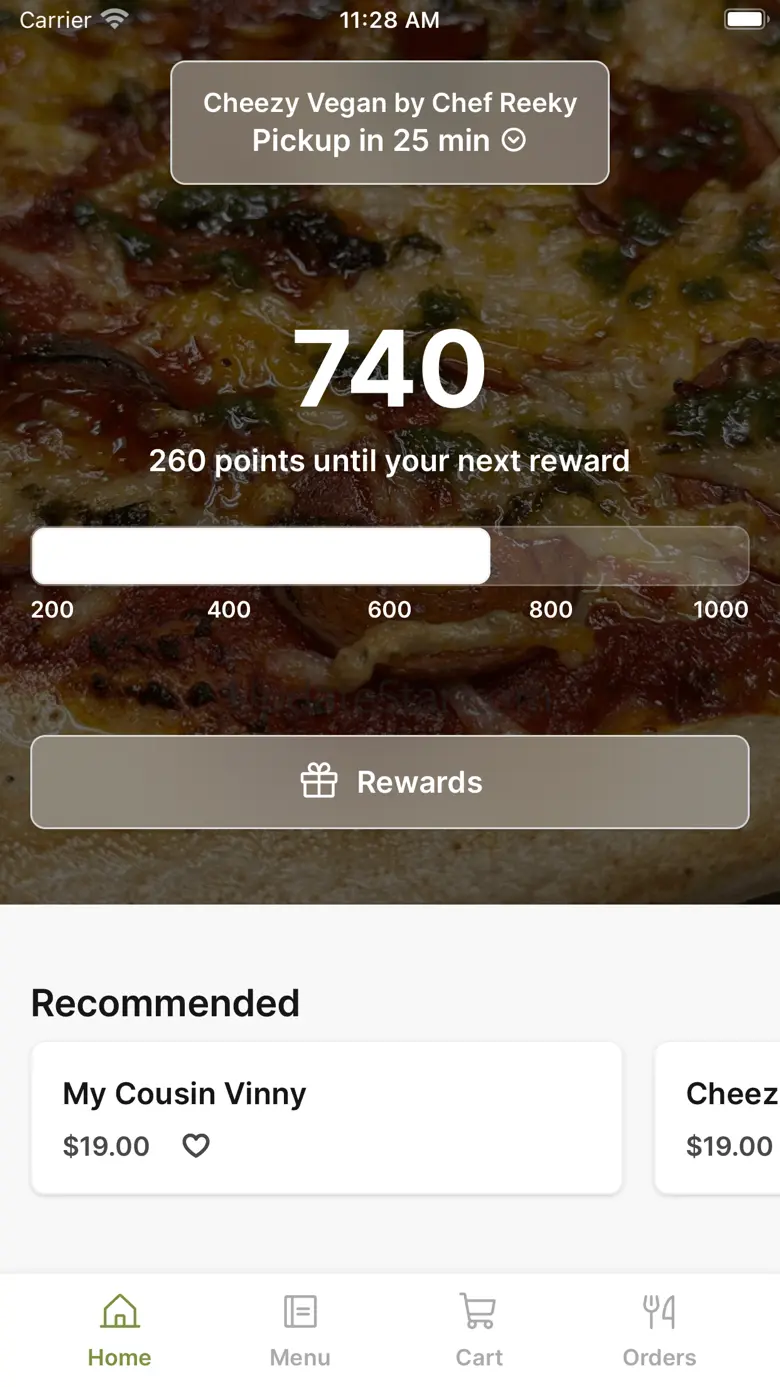Open the Rewards button
Screen dimensions: 780x1387
coord(390,782)
